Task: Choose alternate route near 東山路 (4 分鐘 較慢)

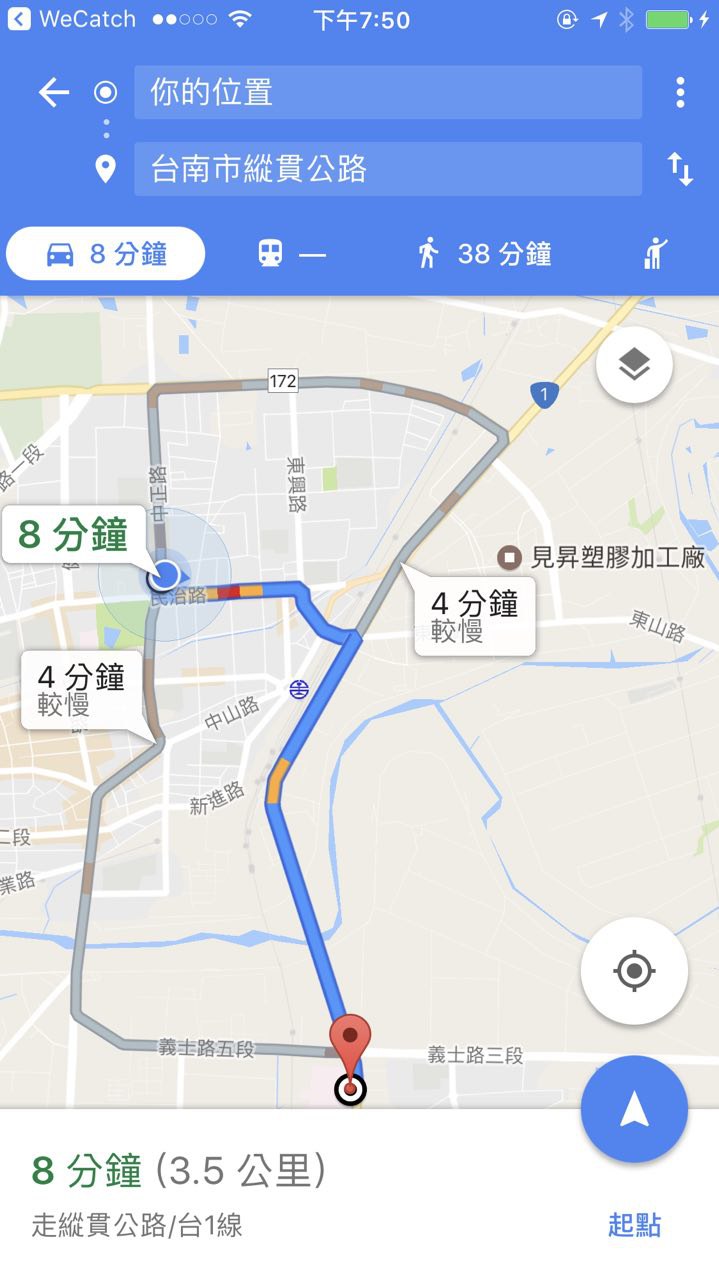Action: click(x=474, y=616)
